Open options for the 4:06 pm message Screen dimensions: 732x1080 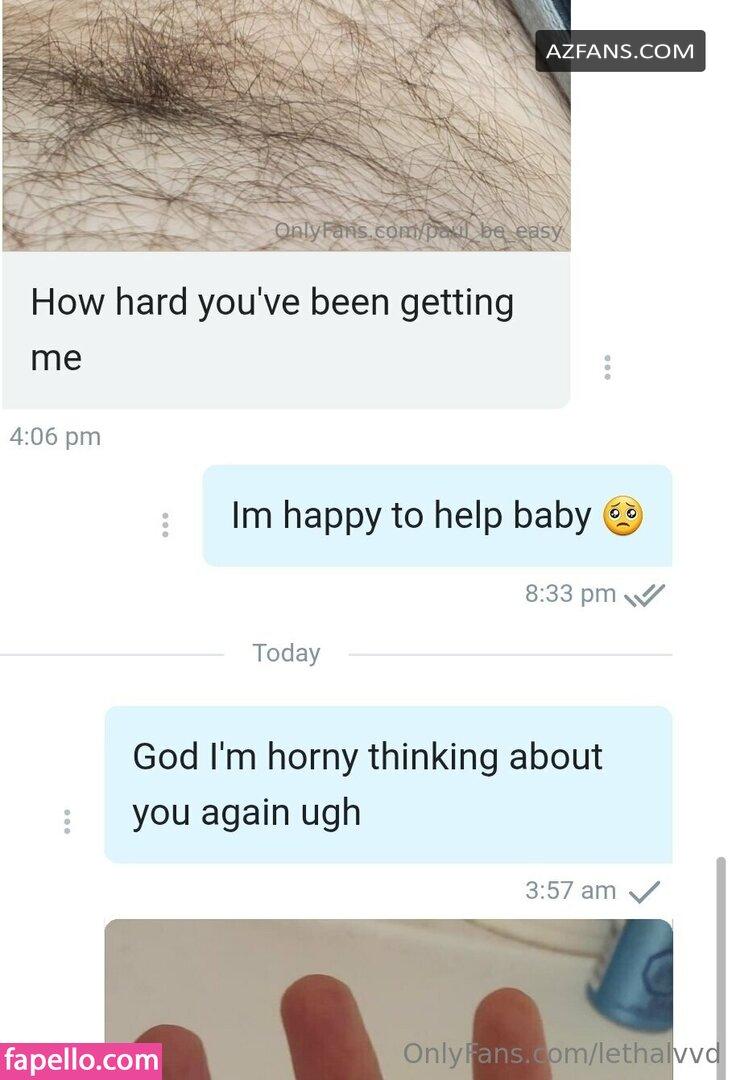(x=606, y=367)
